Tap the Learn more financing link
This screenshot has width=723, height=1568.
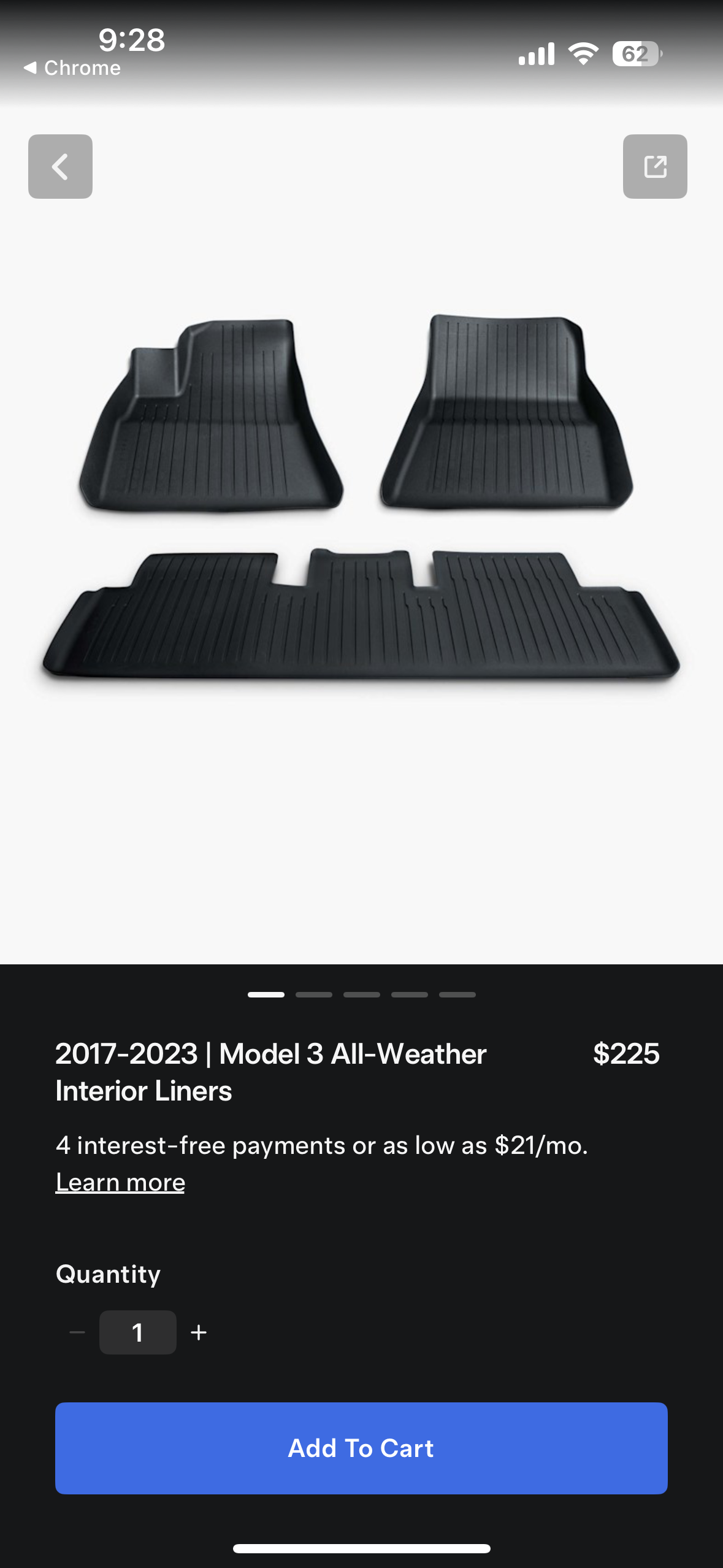pos(120,1182)
